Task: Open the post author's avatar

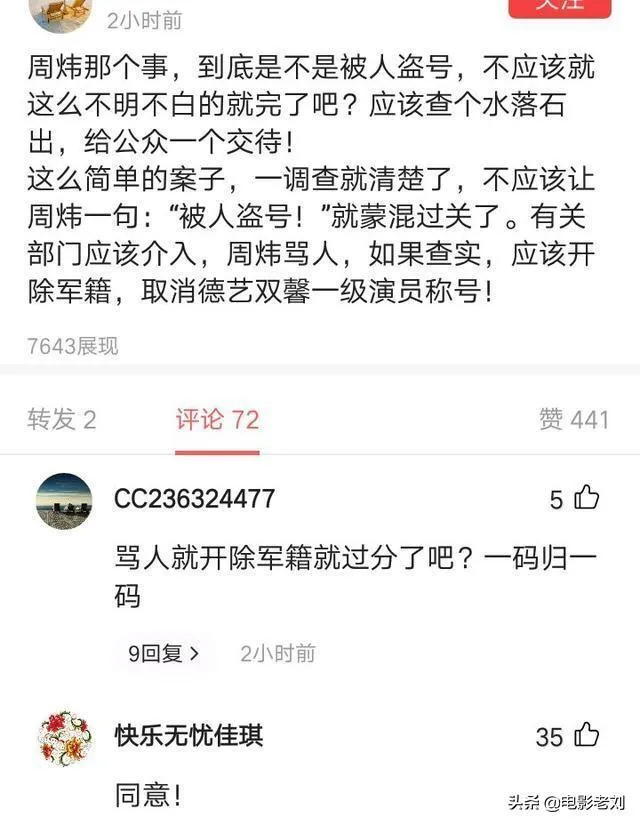Action: pos(61,12)
